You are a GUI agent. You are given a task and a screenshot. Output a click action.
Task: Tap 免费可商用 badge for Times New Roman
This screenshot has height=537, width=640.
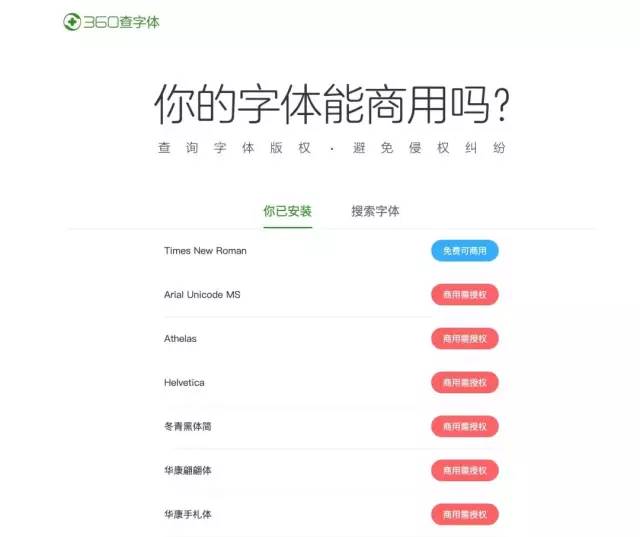464,251
